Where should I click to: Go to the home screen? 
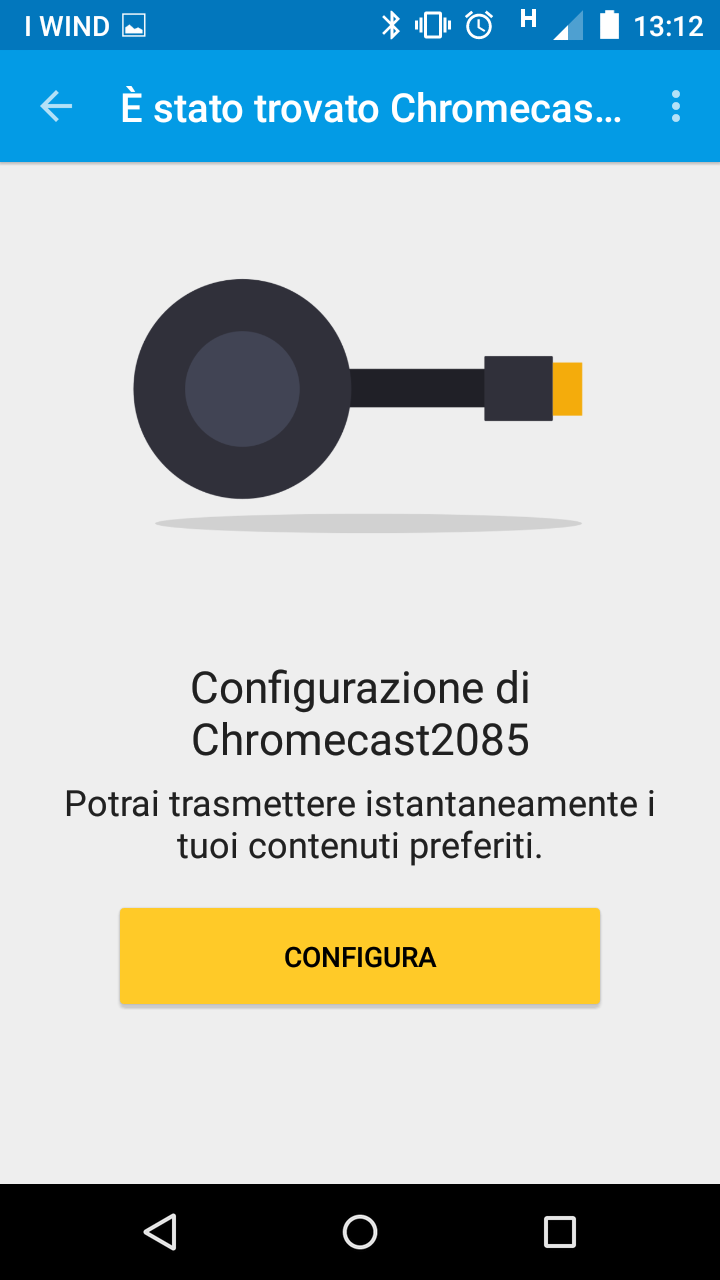[x=360, y=1232]
